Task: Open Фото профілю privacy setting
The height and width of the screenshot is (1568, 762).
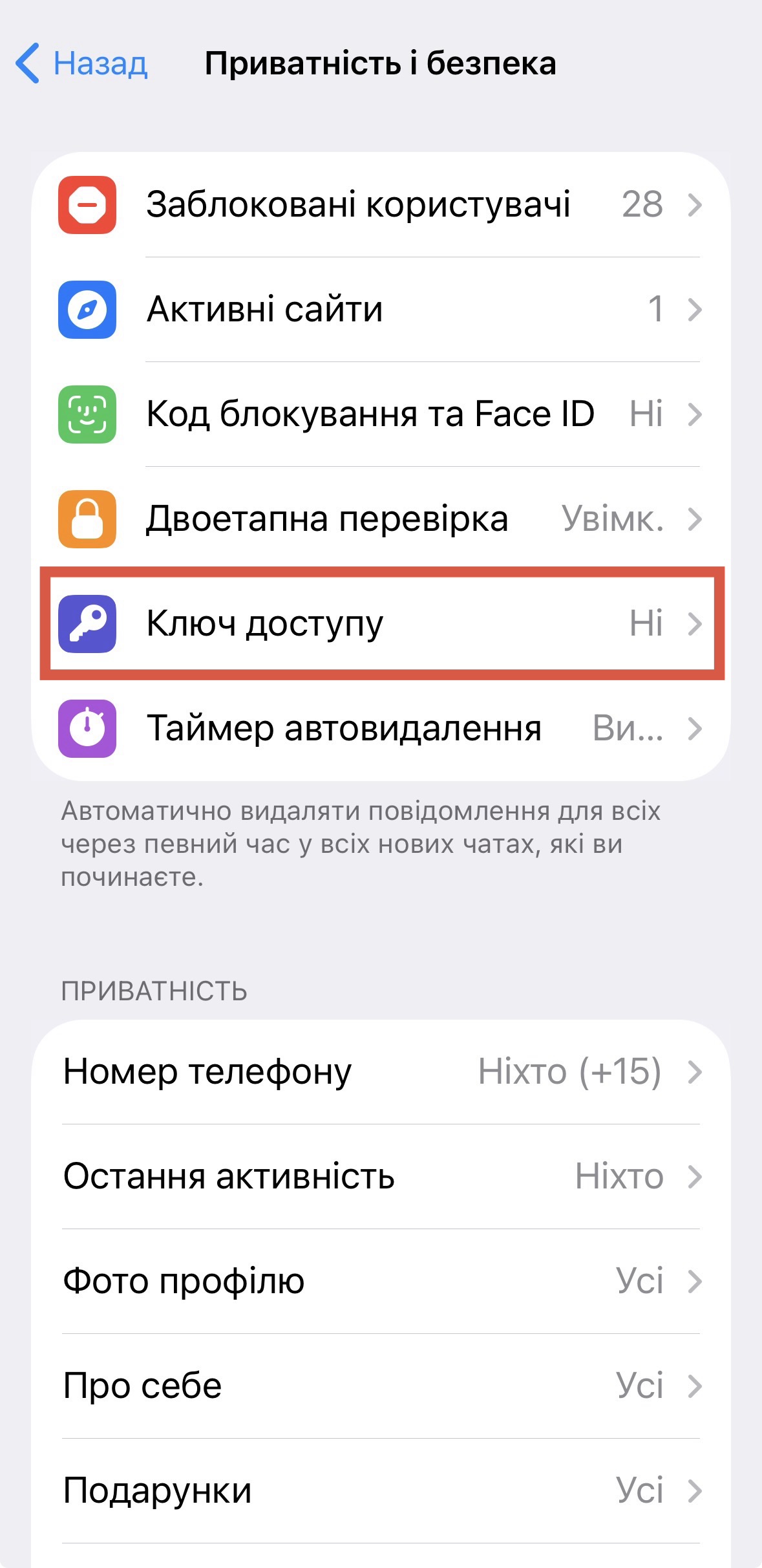Action: pos(380,1281)
